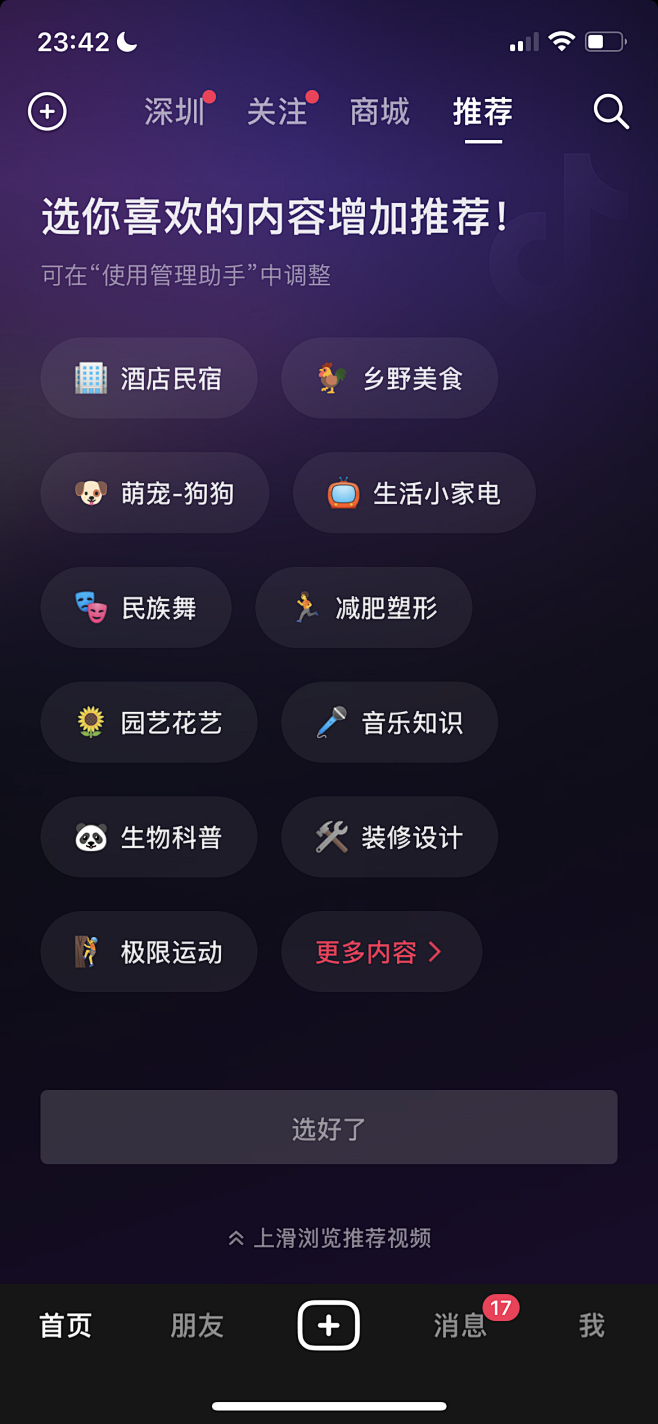Select the 园艺花艺 chip
Screen dimensions: 658x1424
point(149,722)
